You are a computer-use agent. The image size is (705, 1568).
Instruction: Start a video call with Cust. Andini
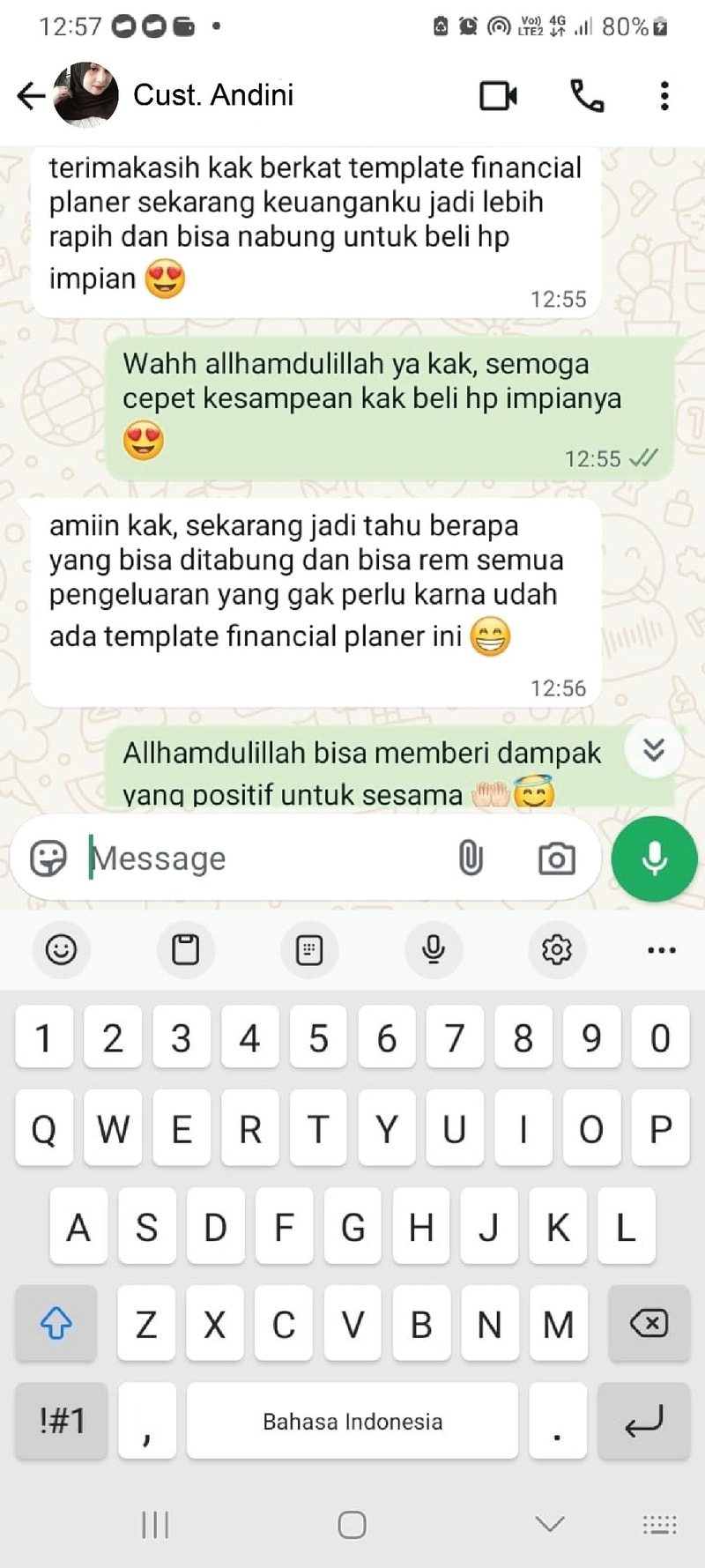[498, 95]
